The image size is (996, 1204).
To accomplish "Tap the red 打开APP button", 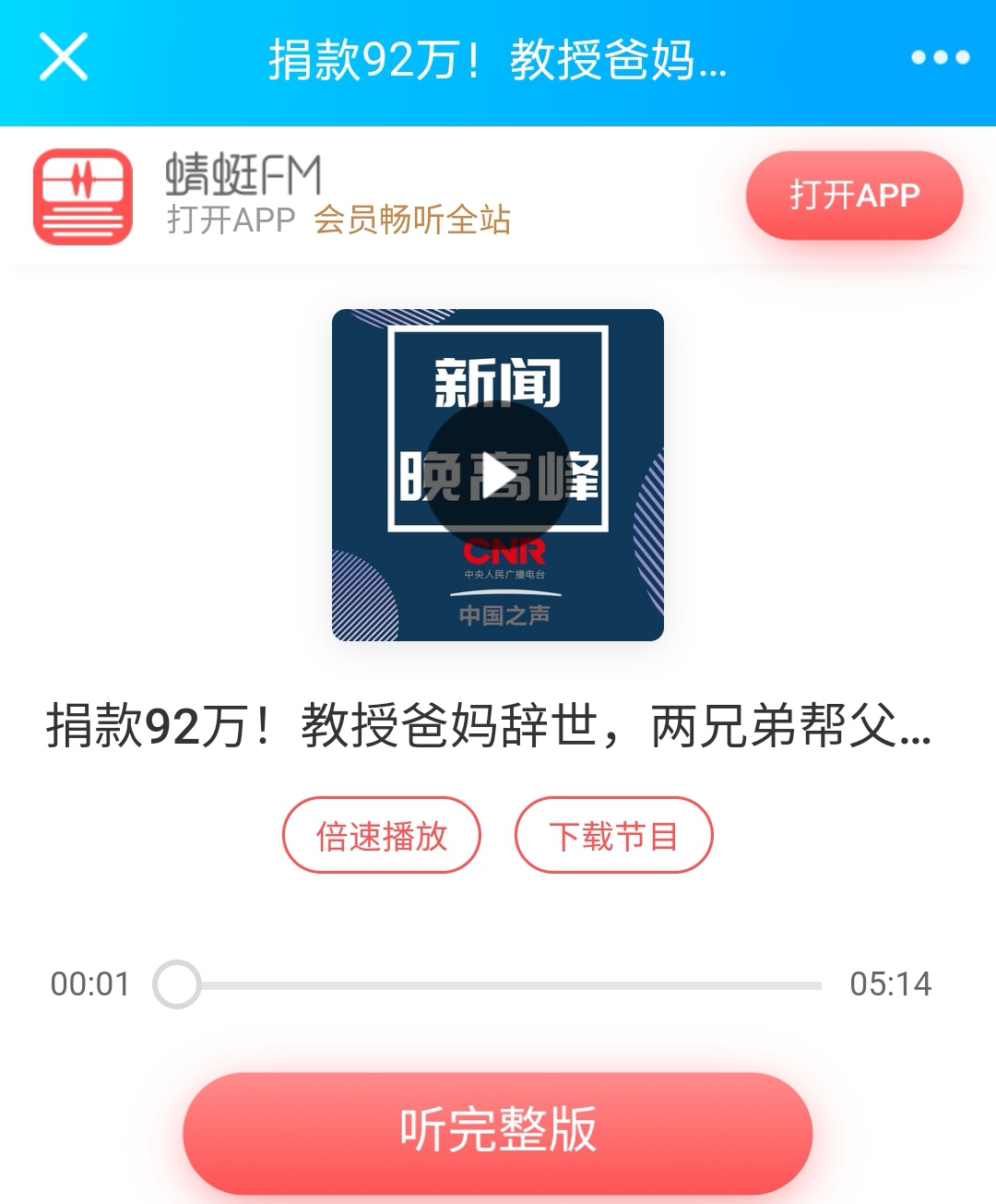I will [854, 196].
